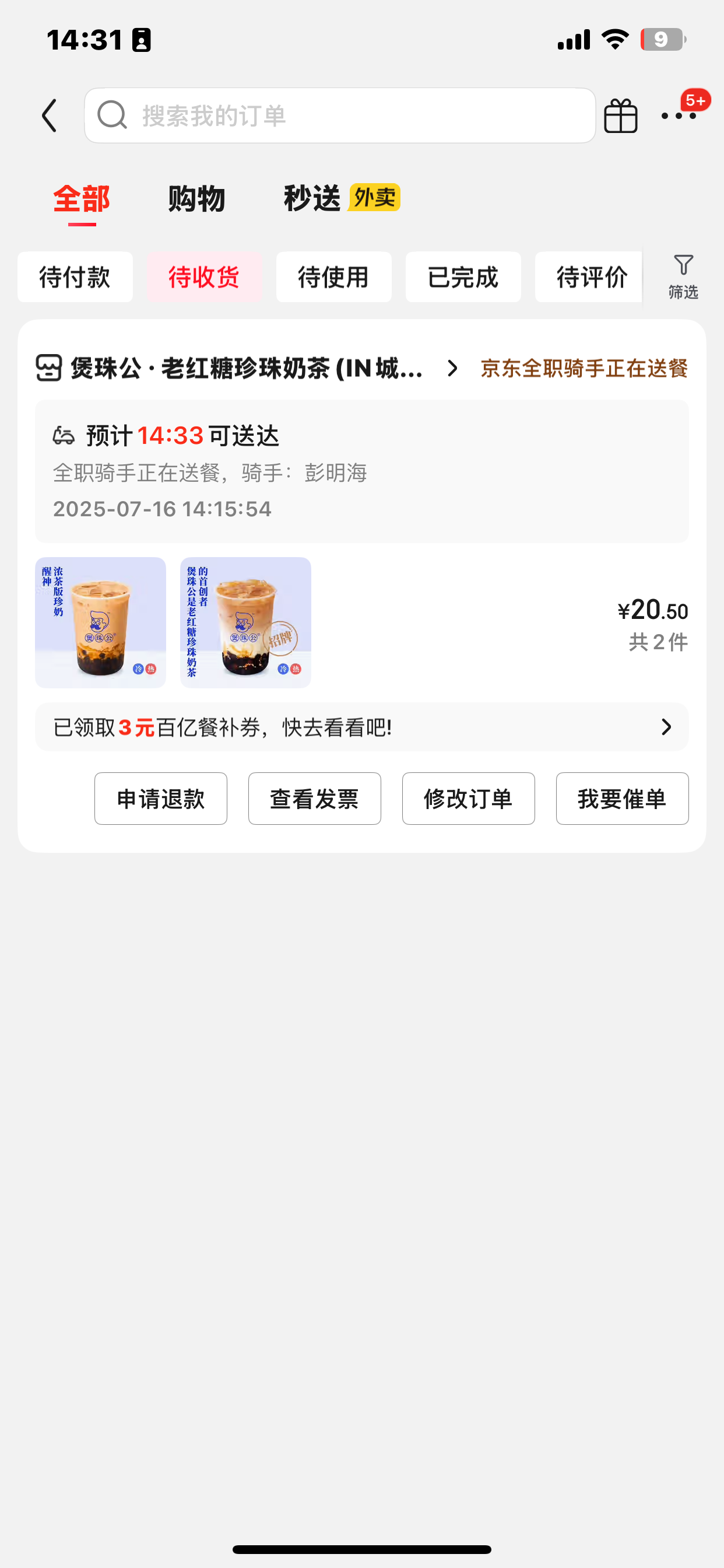Tap 修改订单 to modify the order

pyautogui.click(x=469, y=799)
